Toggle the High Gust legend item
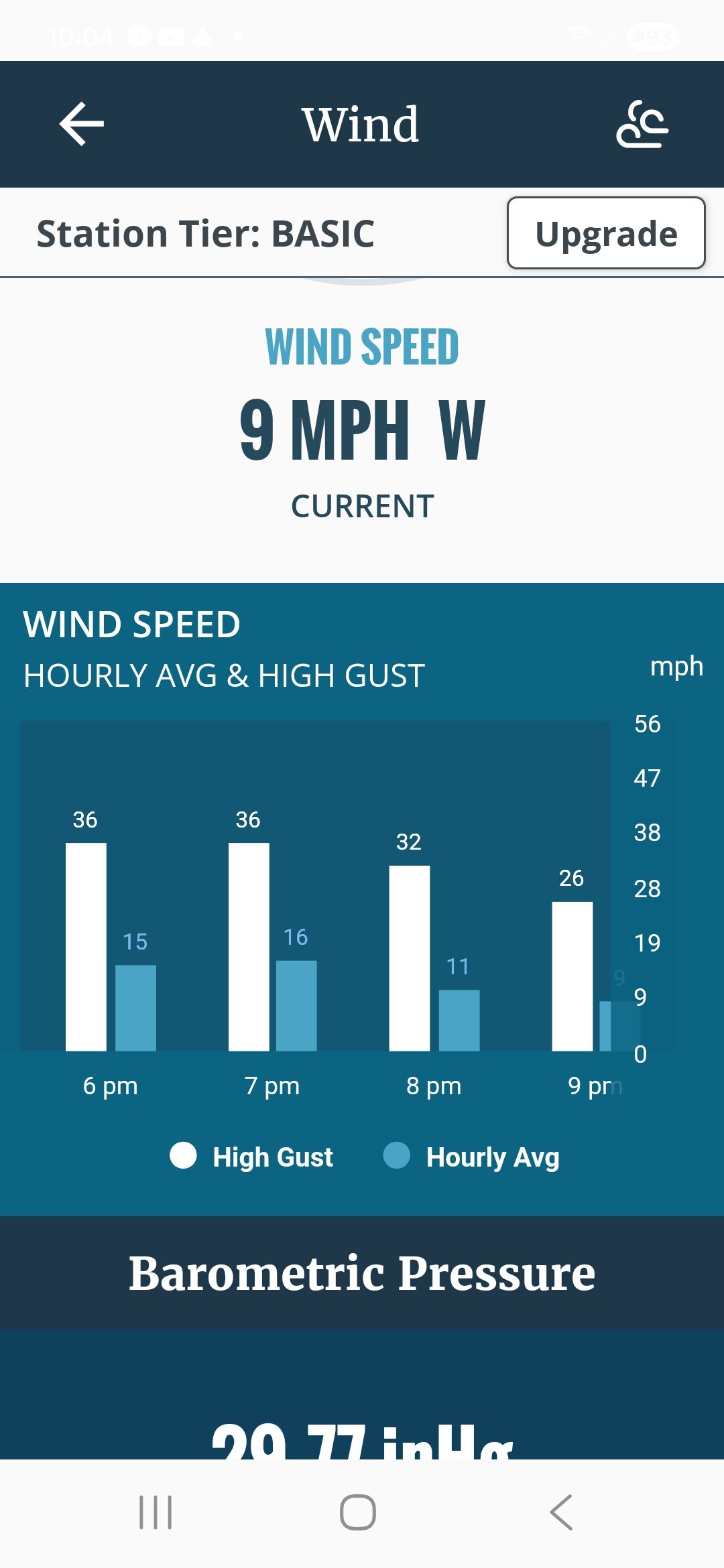724x1568 pixels. pyautogui.click(x=252, y=1157)
